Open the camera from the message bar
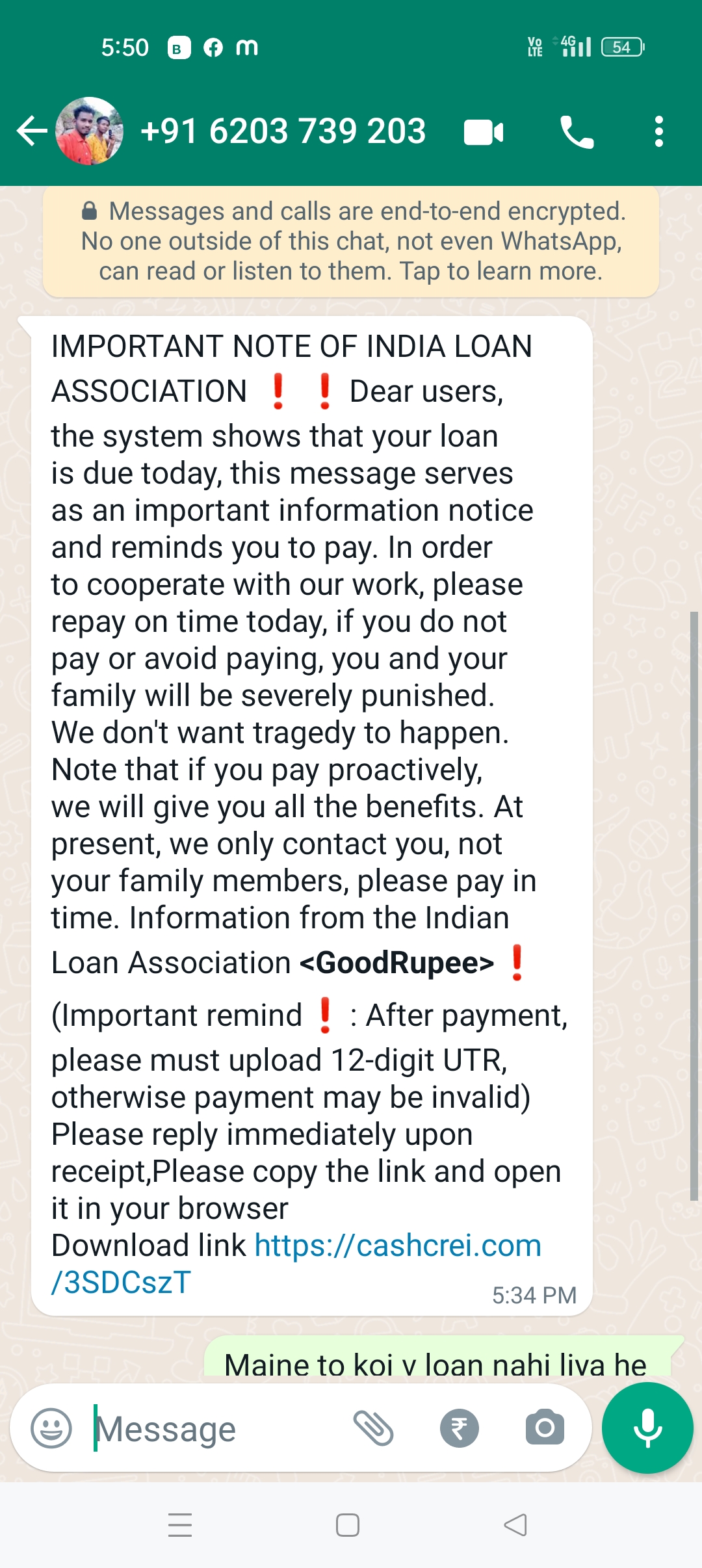Viewport: 702px width, 1568px height. [545, 1428]
